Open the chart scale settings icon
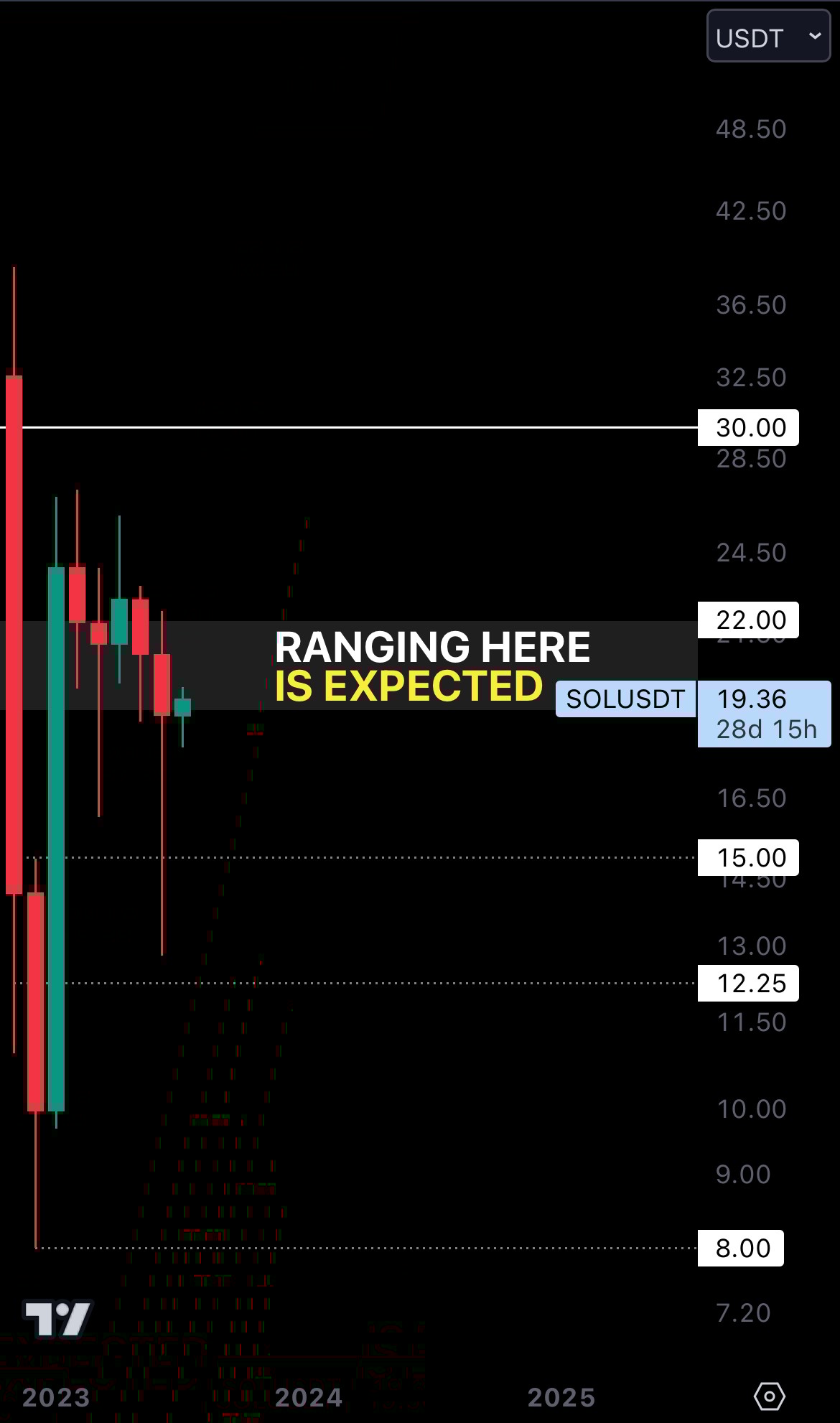 769,1396
